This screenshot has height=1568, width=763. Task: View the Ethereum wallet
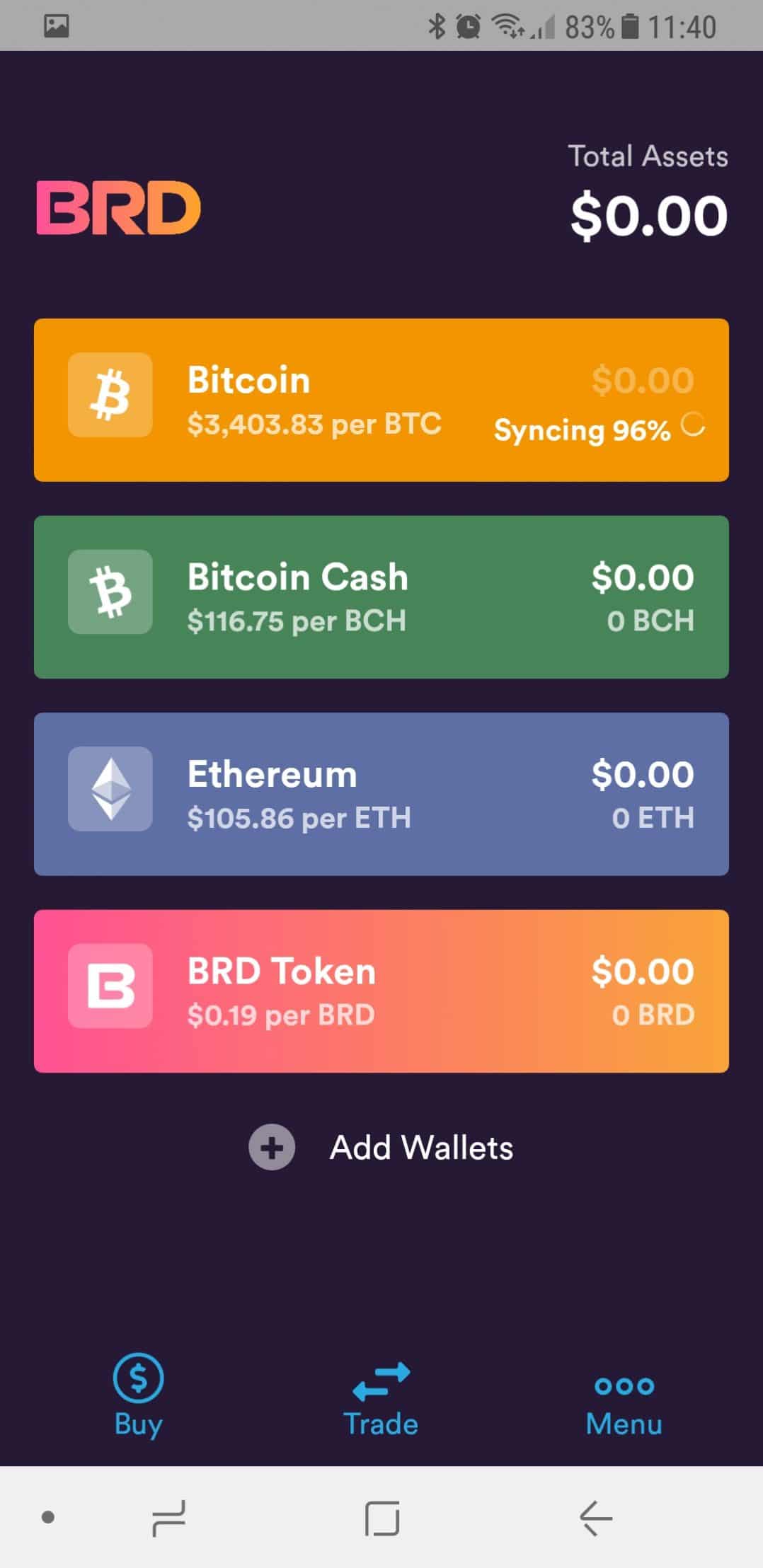point(381,793)
